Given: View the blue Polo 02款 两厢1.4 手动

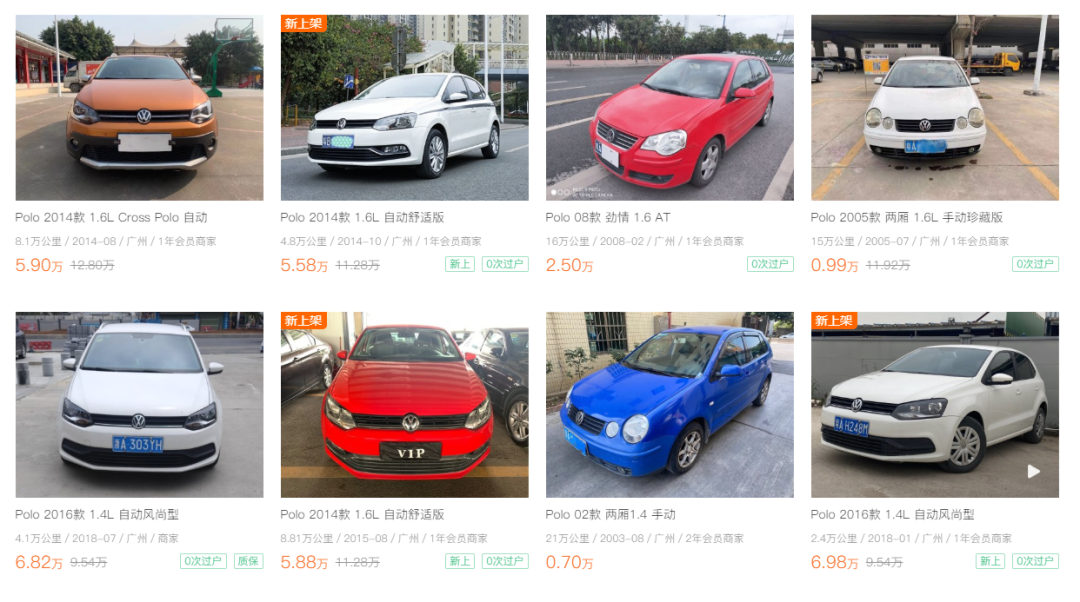Looking at the screenshot, I should (x=669, y=405).
